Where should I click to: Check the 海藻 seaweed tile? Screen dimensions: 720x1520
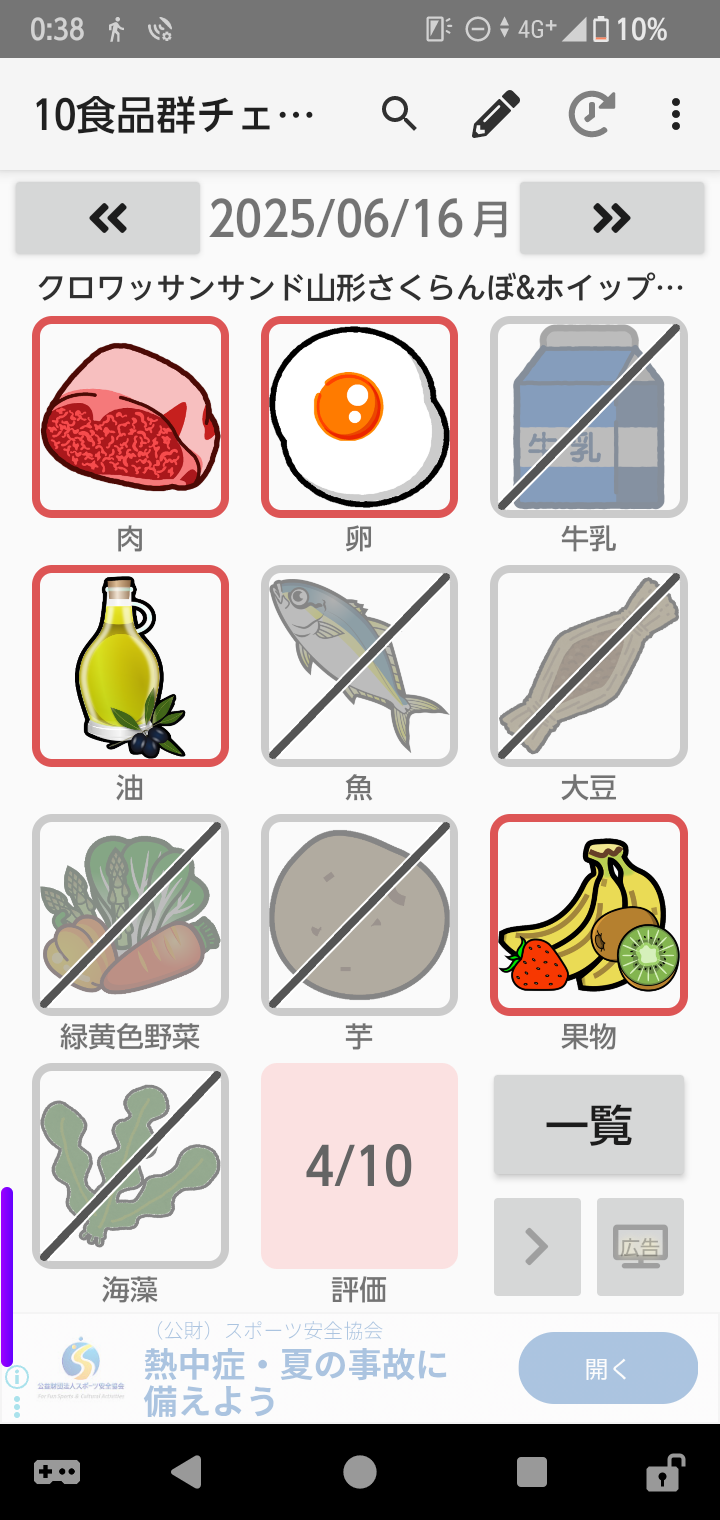[130, 1165]
